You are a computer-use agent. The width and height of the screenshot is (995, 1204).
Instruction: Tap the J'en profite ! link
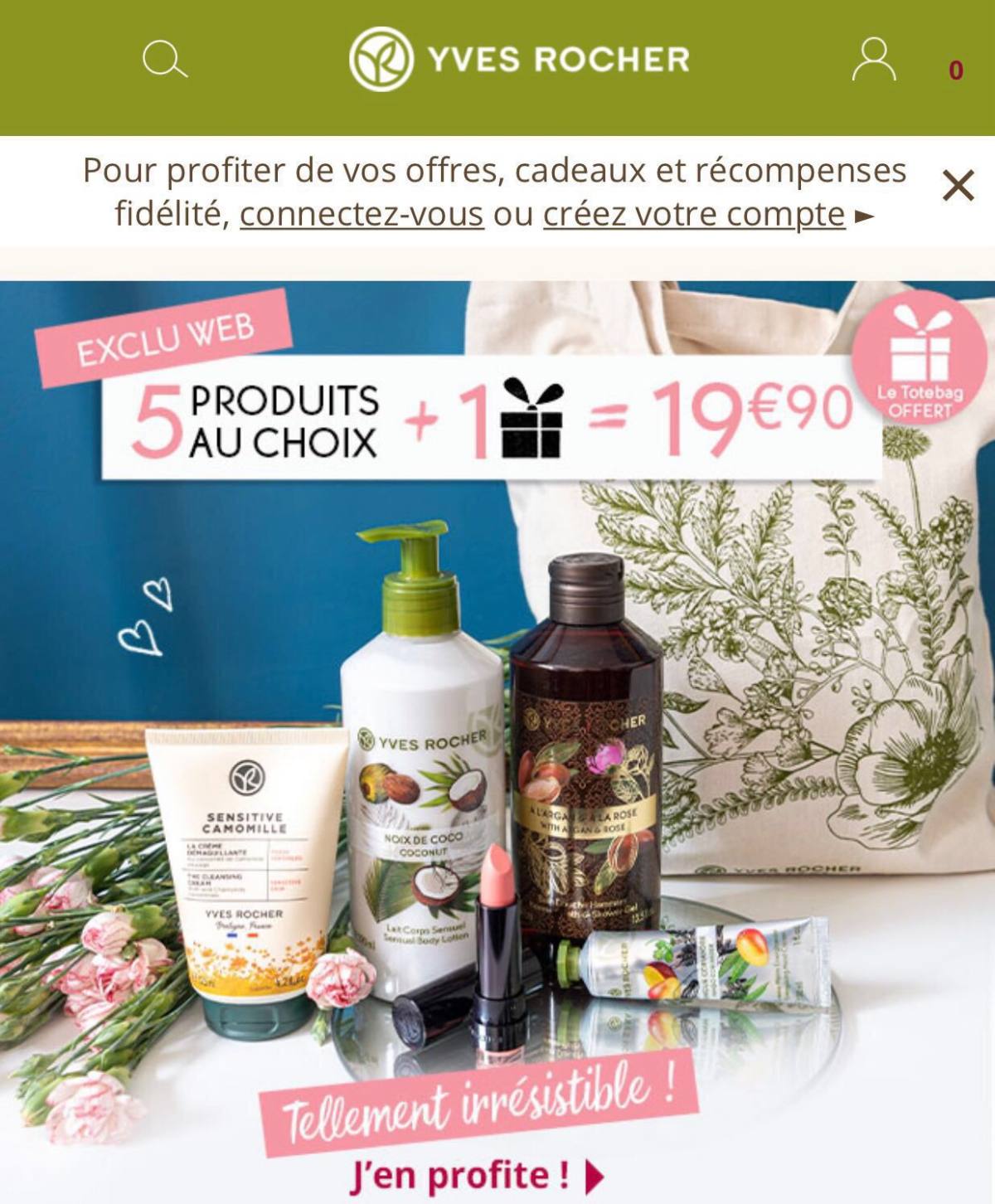point(475,1174)
